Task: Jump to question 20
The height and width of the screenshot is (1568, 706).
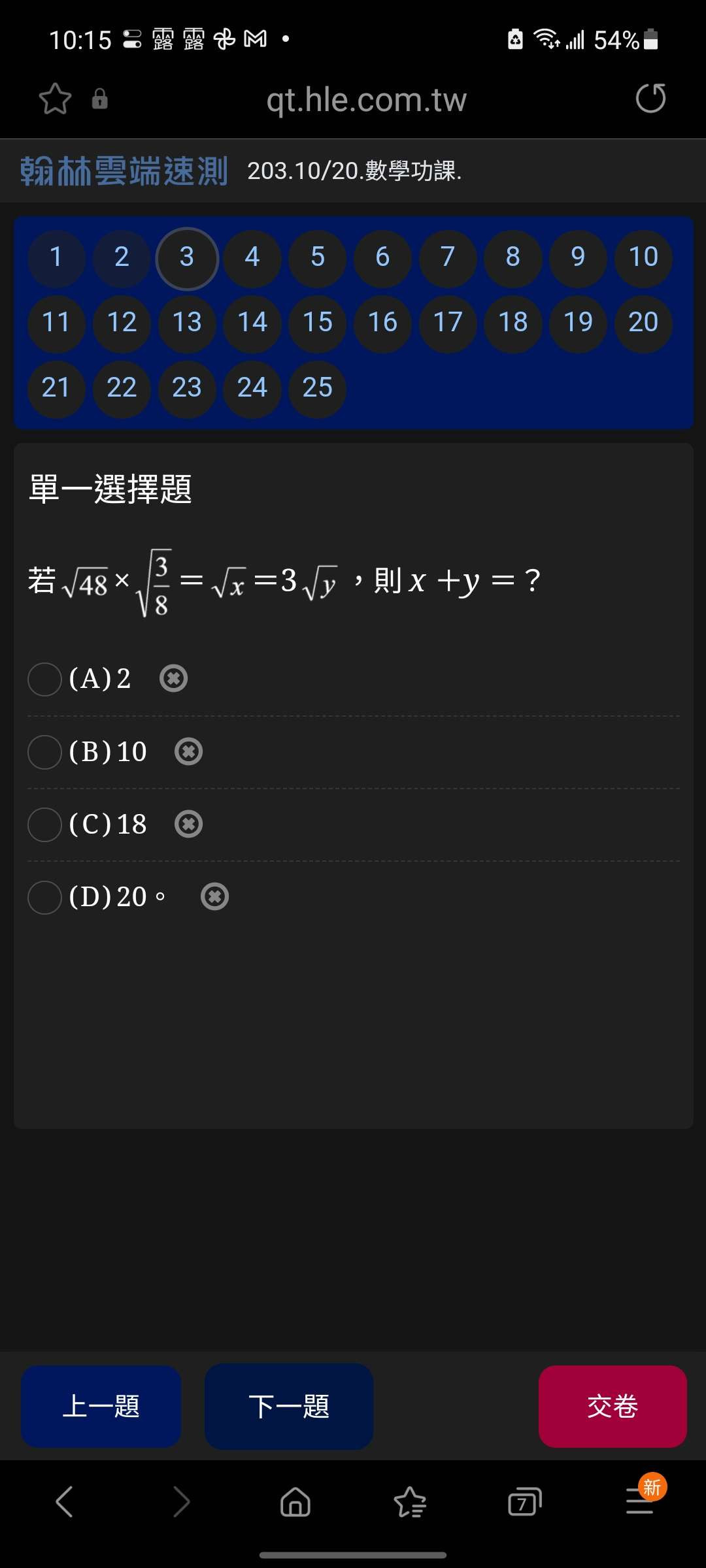Action: coord(643,323)
